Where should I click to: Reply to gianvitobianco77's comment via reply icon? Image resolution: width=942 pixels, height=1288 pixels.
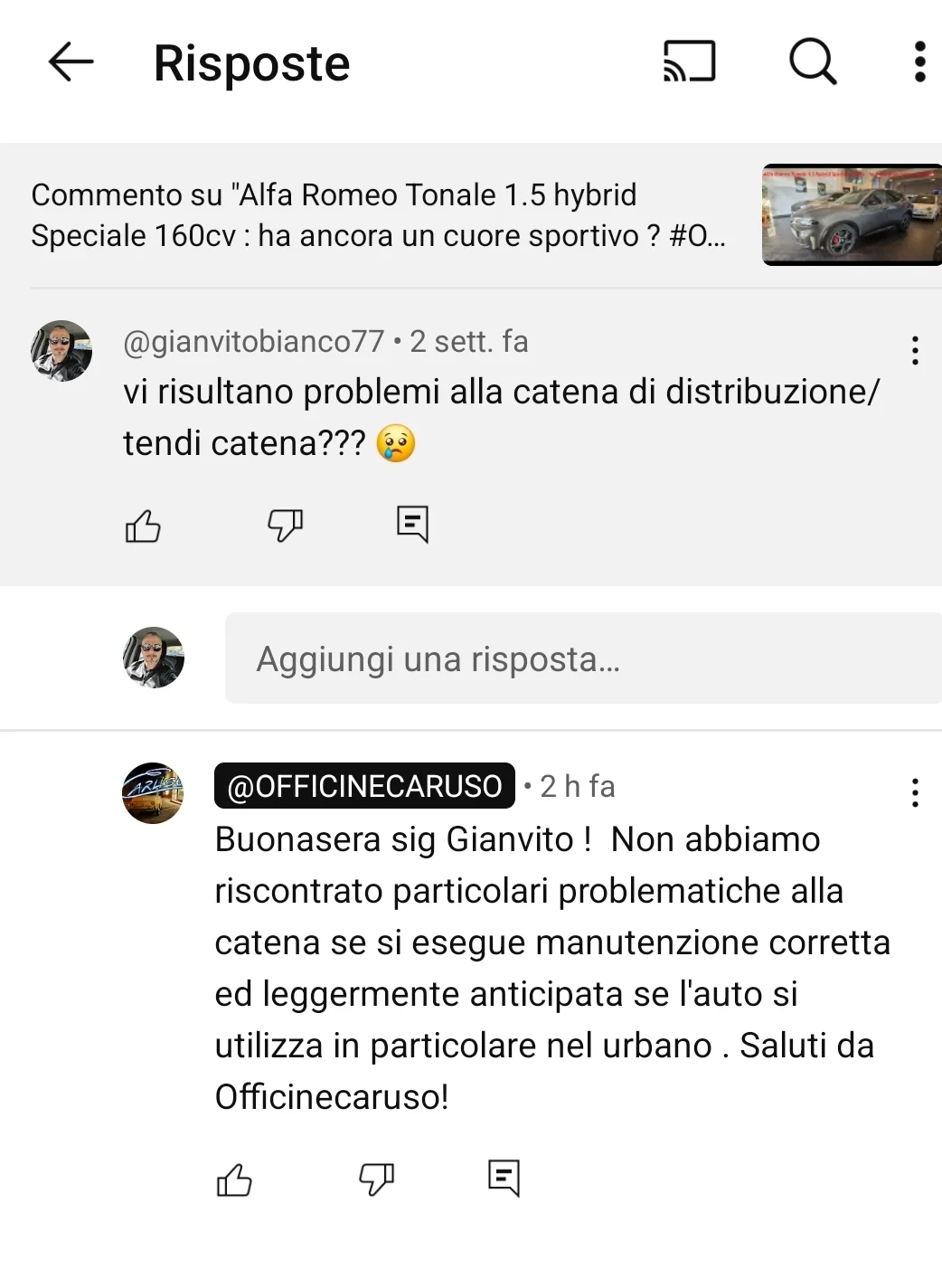point(412,524)
